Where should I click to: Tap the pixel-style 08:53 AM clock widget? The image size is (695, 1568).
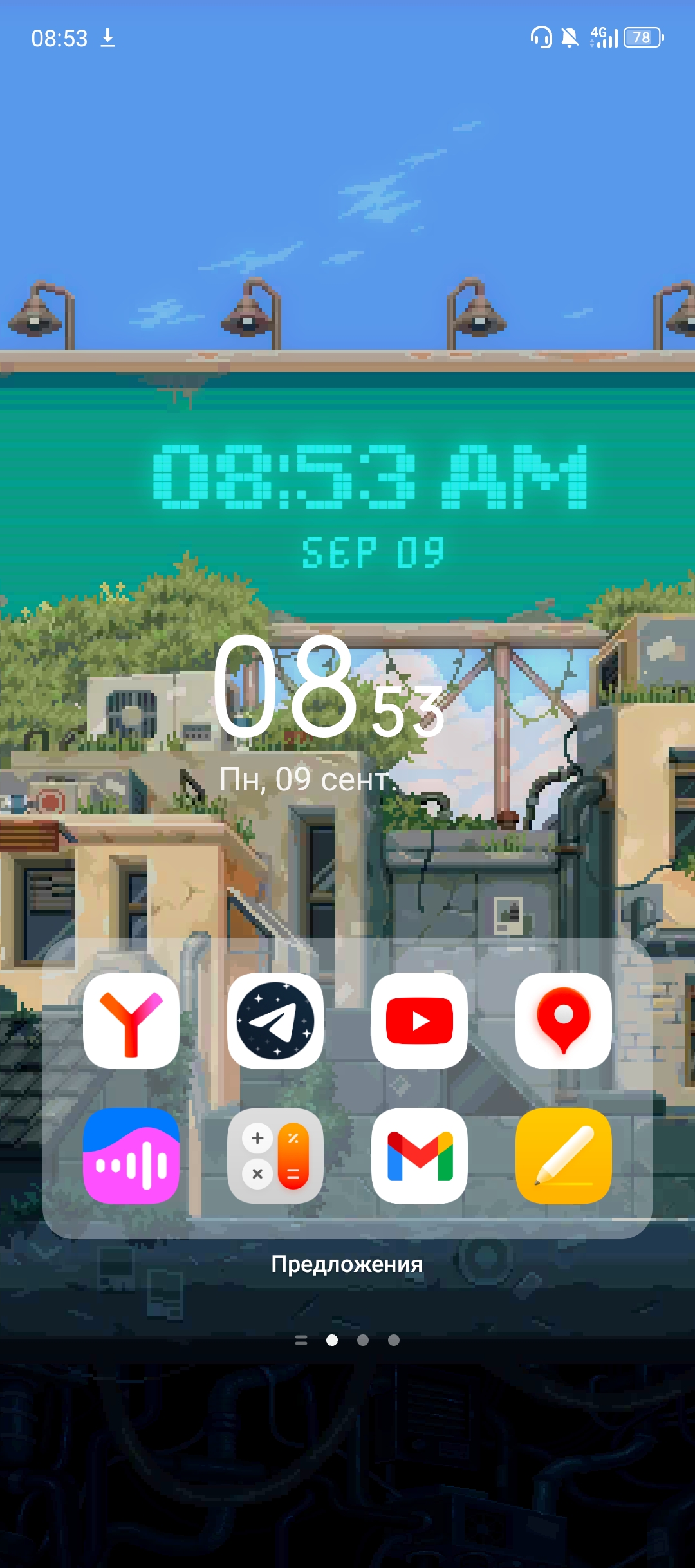pyautogui.click(x=370, y=478)
